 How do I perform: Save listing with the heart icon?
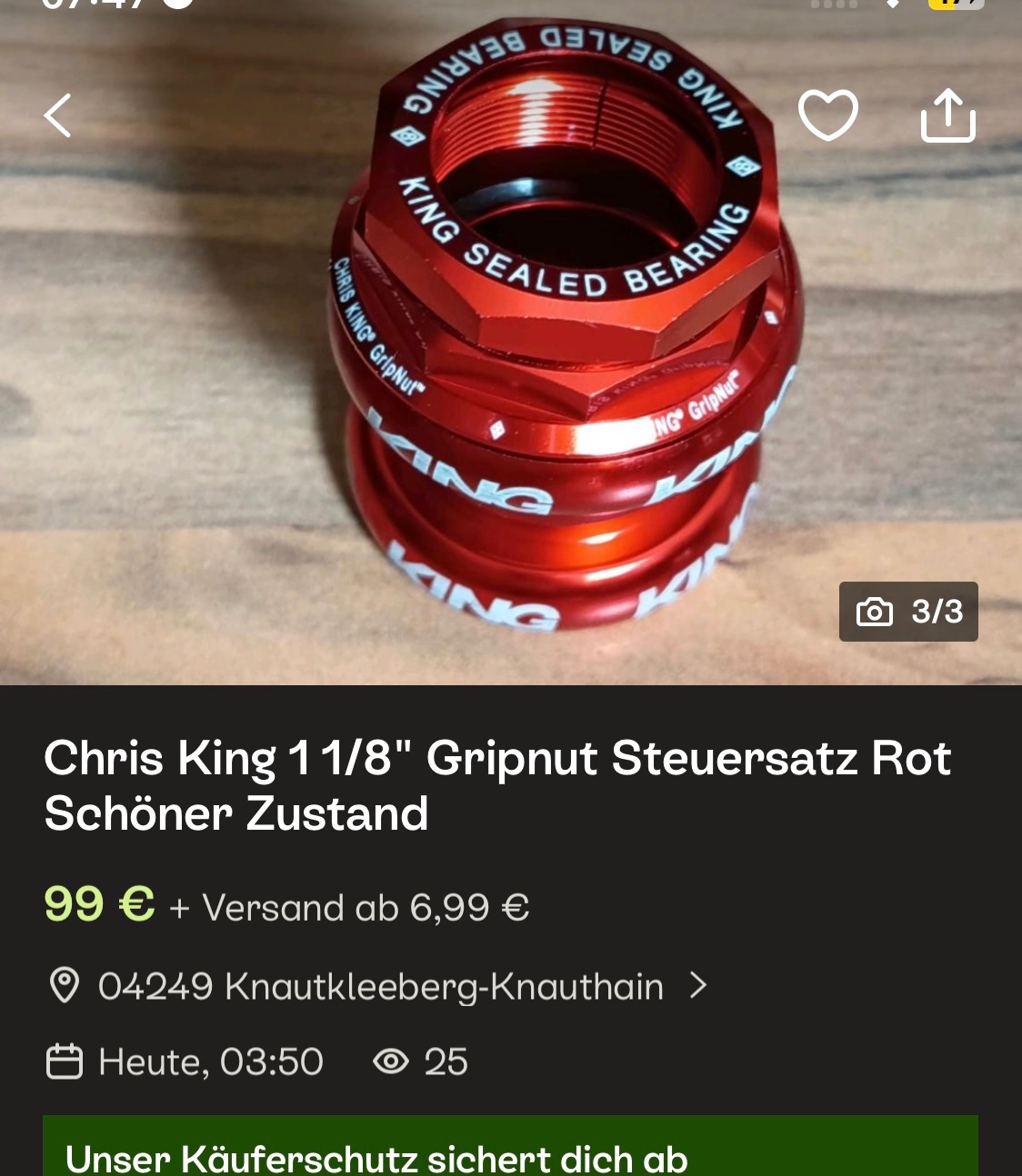(x=827, y=115)
